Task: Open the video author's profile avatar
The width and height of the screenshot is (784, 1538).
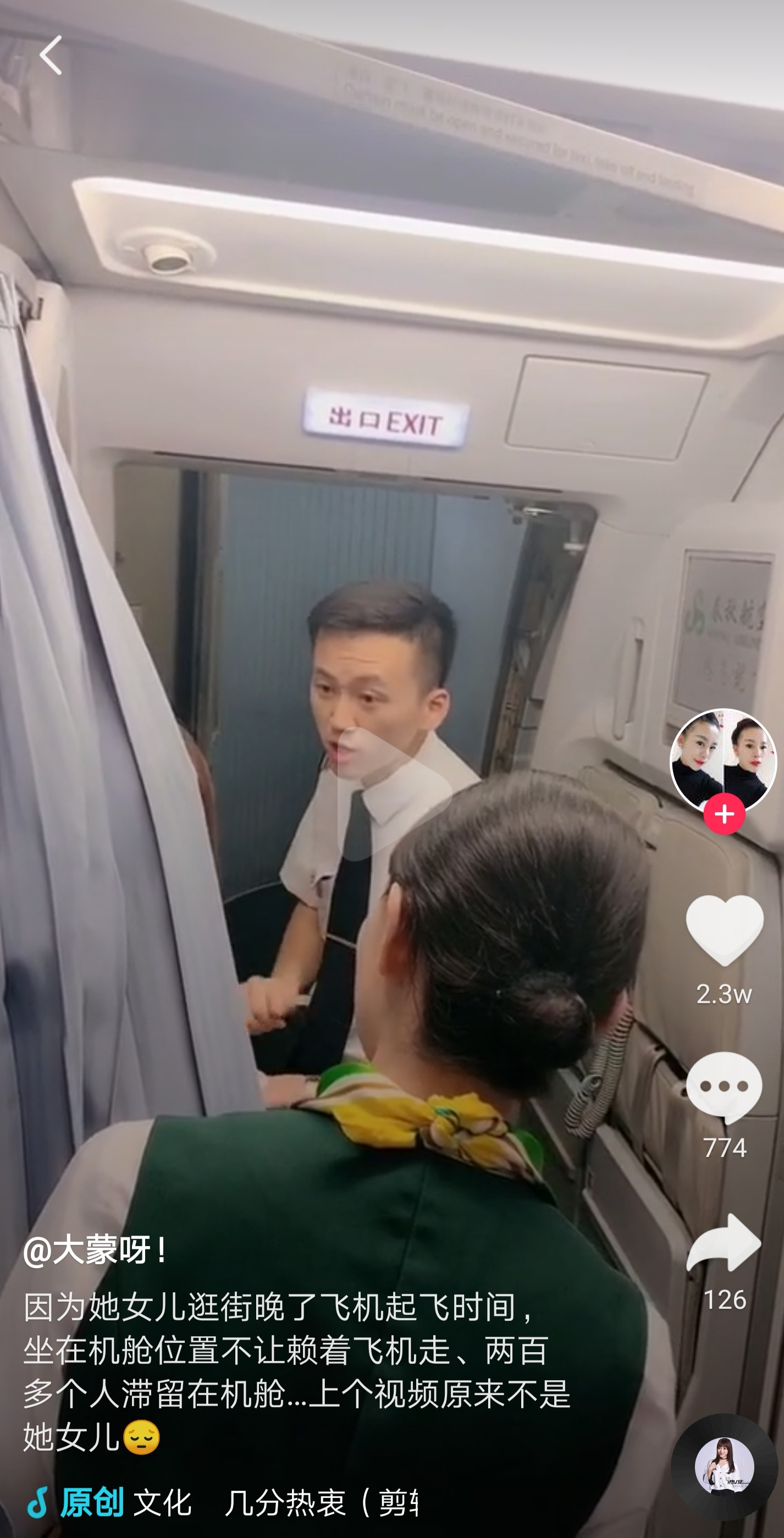Action: (723, 759)
